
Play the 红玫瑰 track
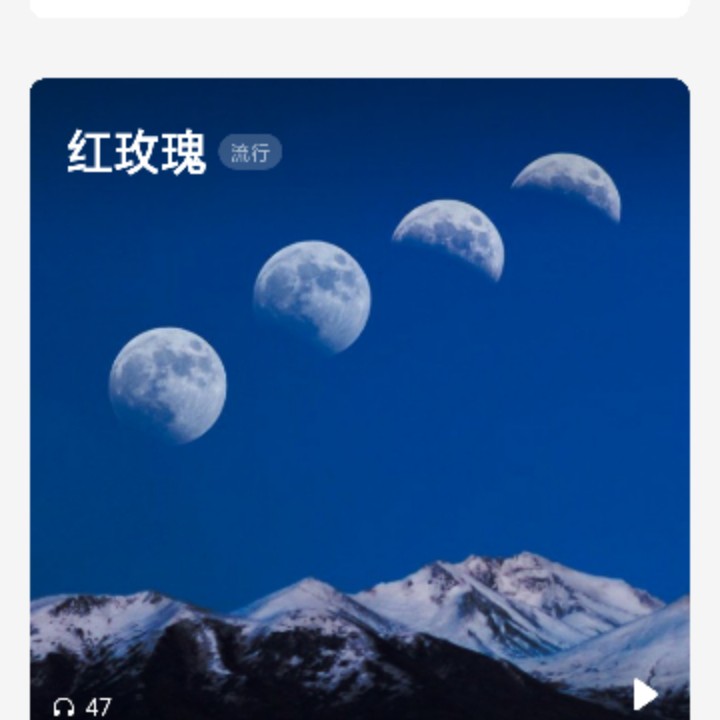(x=645, y=694)
